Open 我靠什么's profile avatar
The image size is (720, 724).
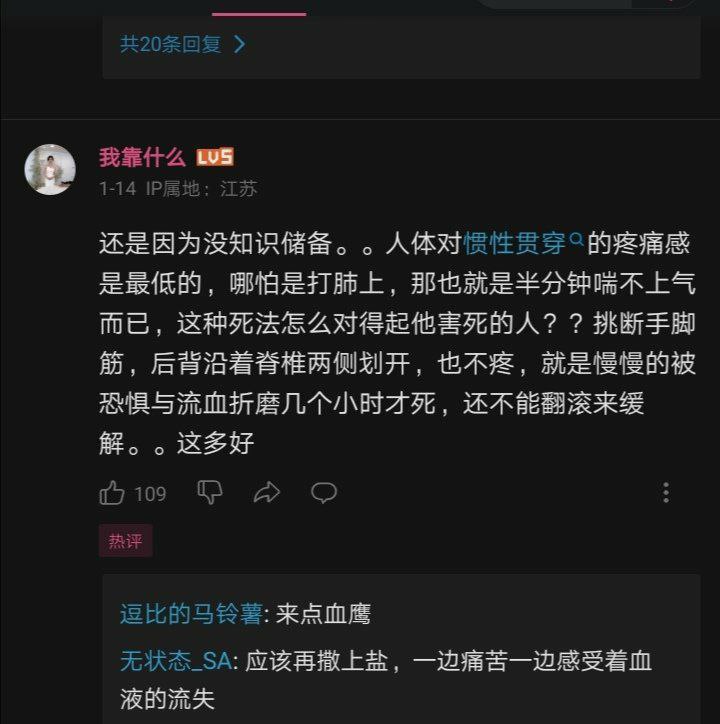click(49, 170)
